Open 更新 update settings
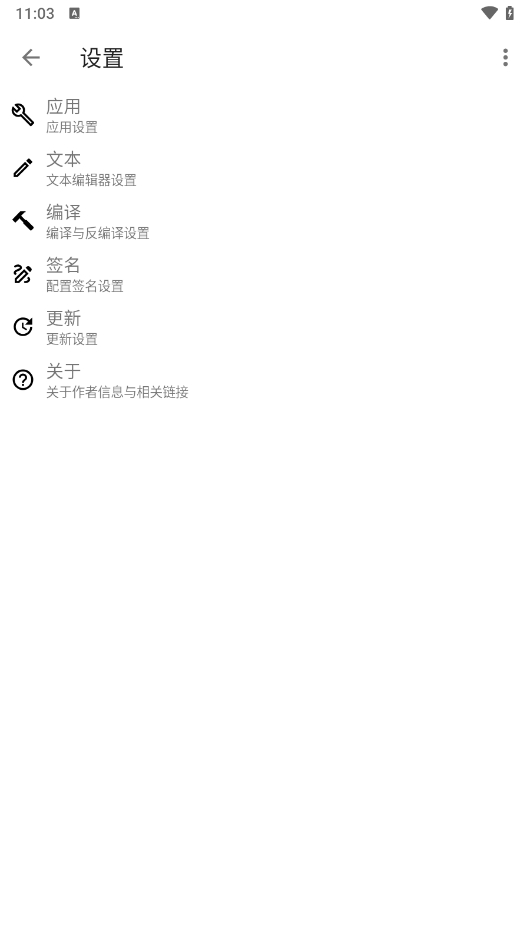 265,327
